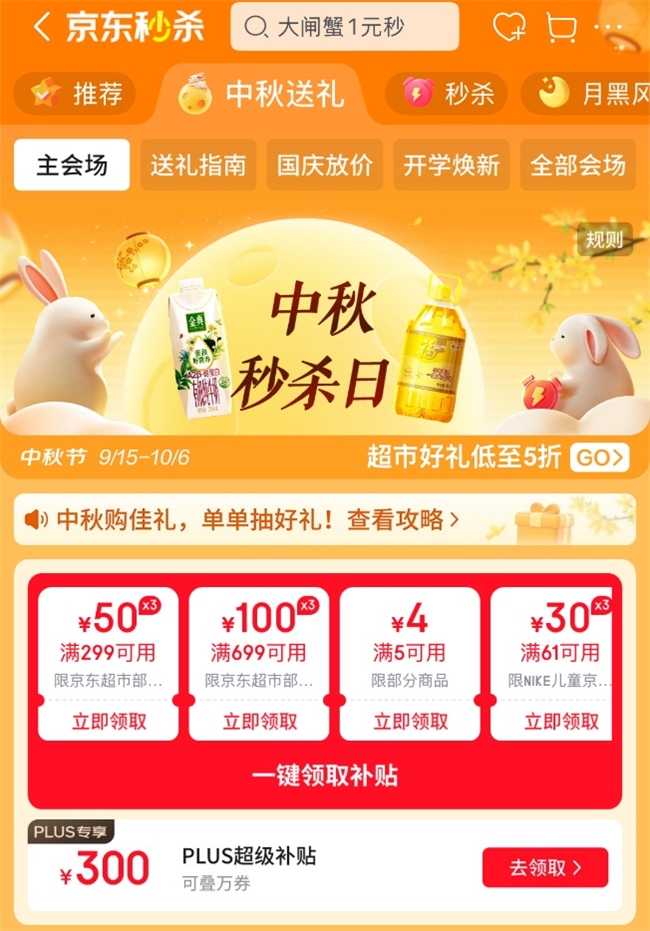This screenshot has height=931, width=650.
Task: View 全部会场
Action: [x=578, y=165]
